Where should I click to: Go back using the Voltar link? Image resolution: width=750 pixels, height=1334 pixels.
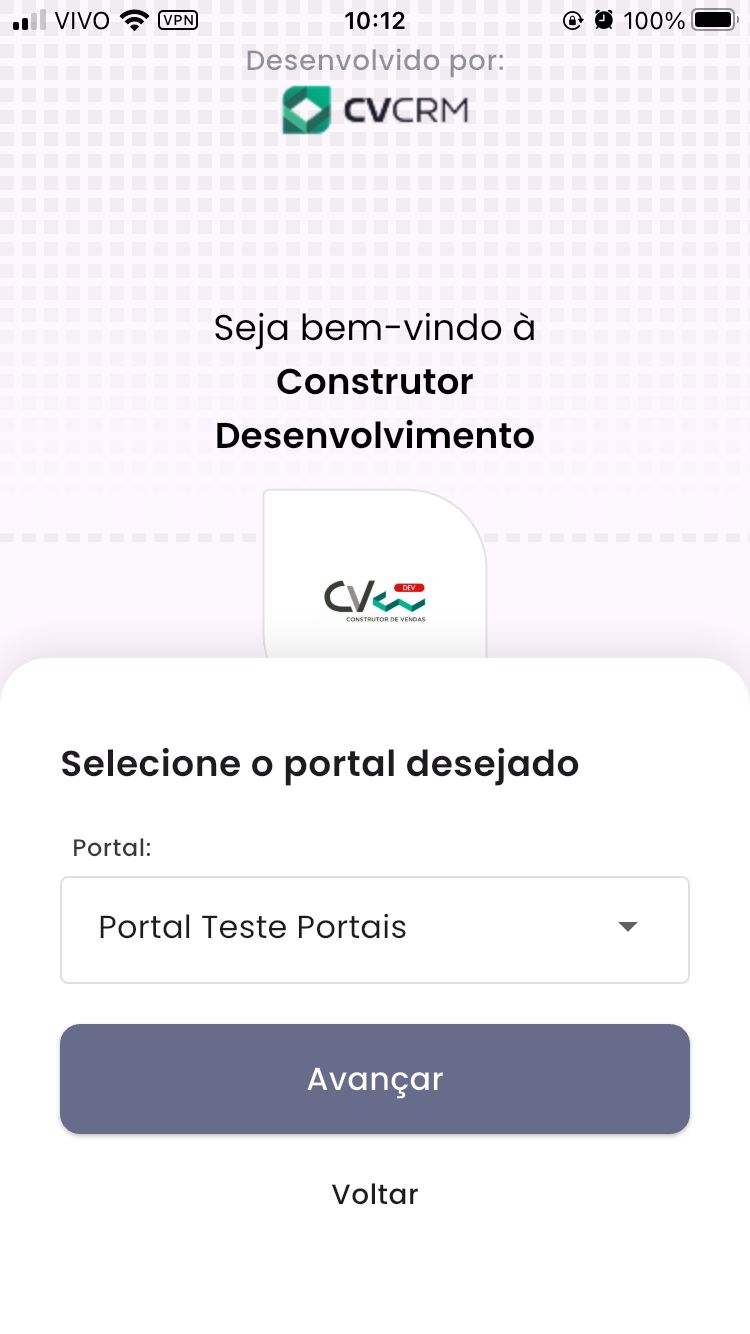click(375, 1194)
